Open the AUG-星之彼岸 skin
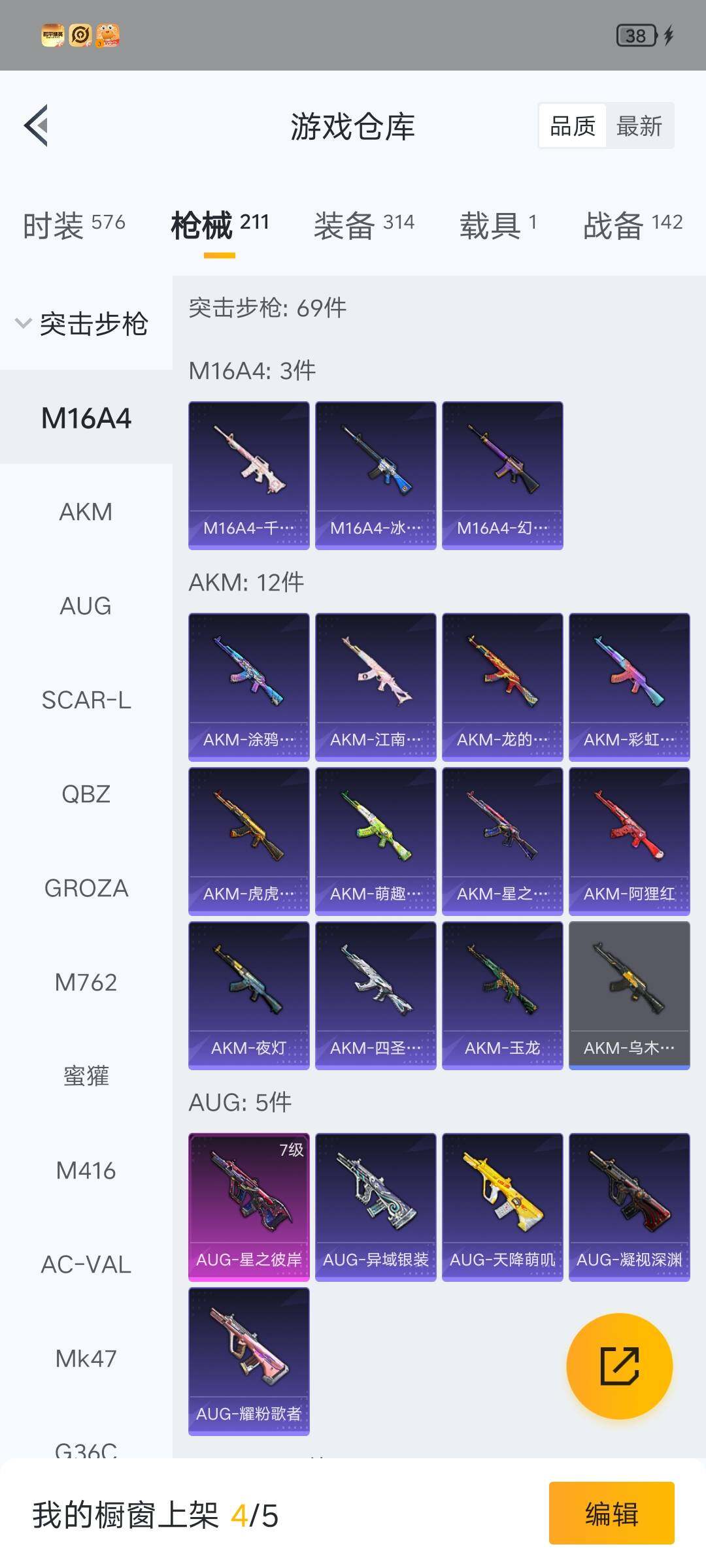Screen dimensions: 706x1568 [x=249, y=1207]
